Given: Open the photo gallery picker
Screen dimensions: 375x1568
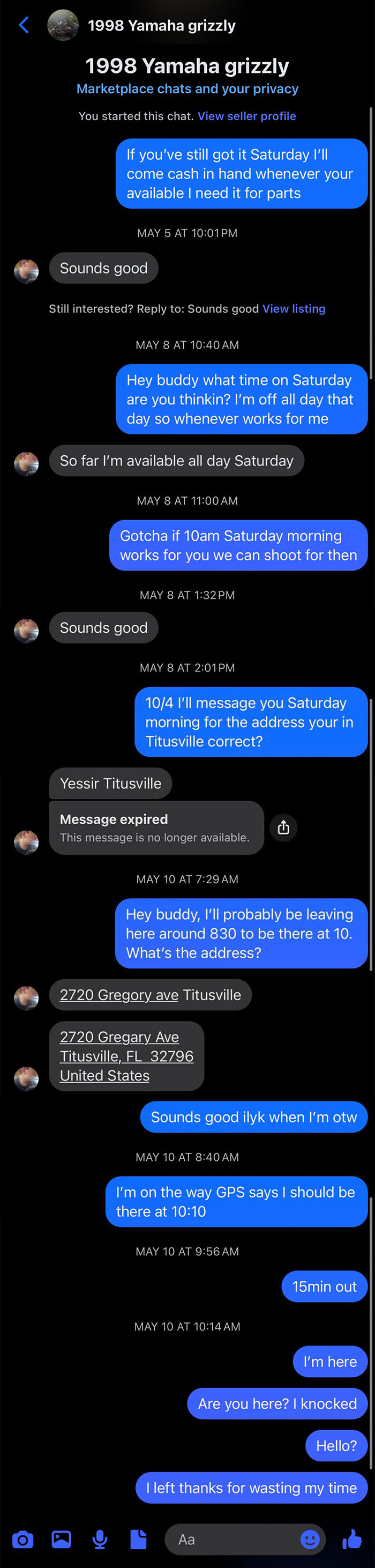Looking at the screenshot, I should pos(62,1540).
